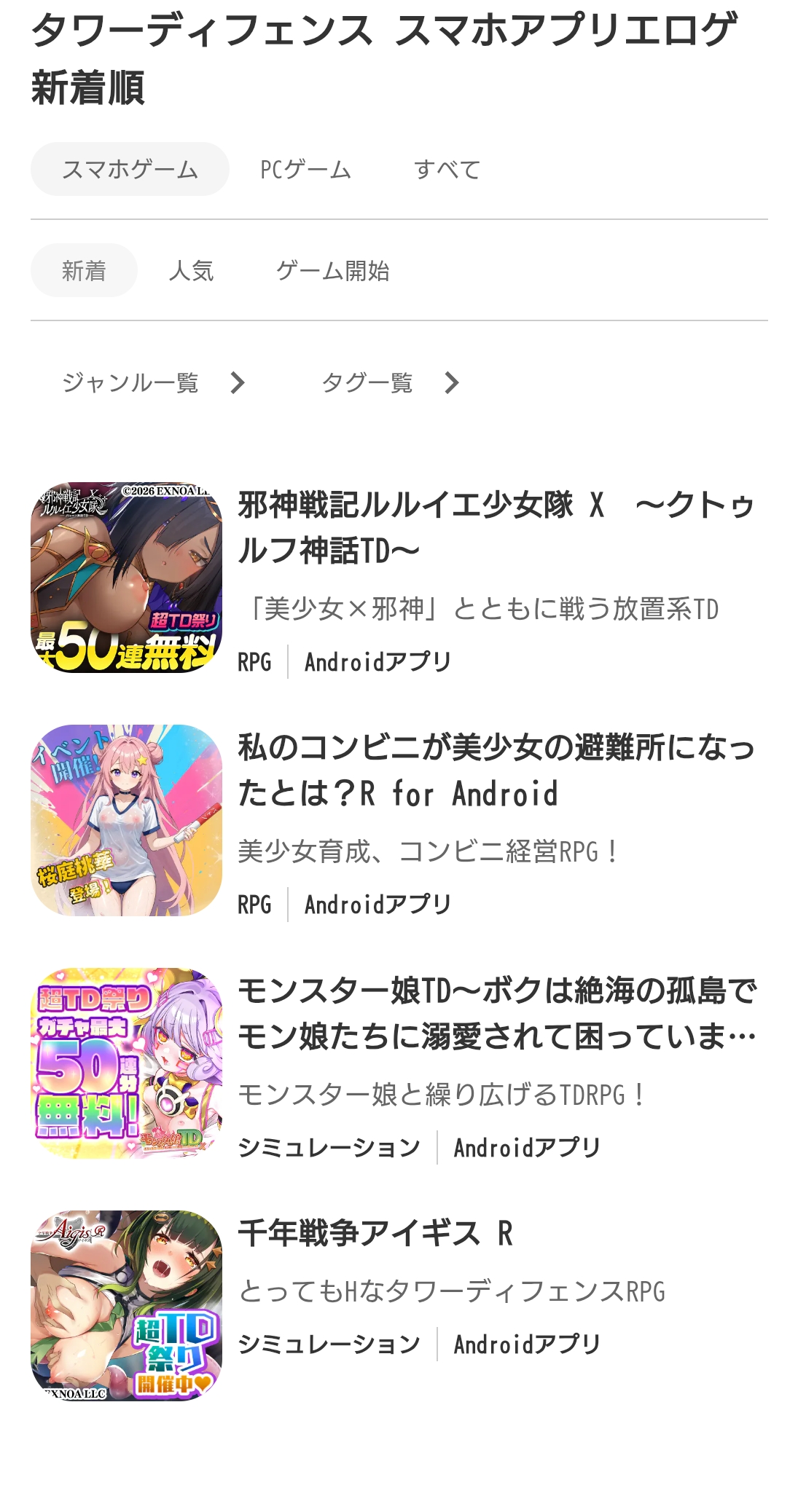Open 邪神戦記ルルイエ少女隊 X game entry

click(x=496, y=527)
